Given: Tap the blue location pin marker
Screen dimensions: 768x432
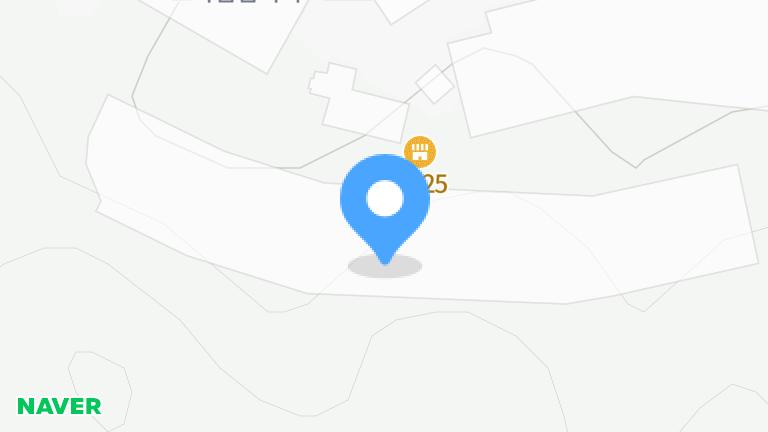Looking at the screenshot, I should 385,203.
